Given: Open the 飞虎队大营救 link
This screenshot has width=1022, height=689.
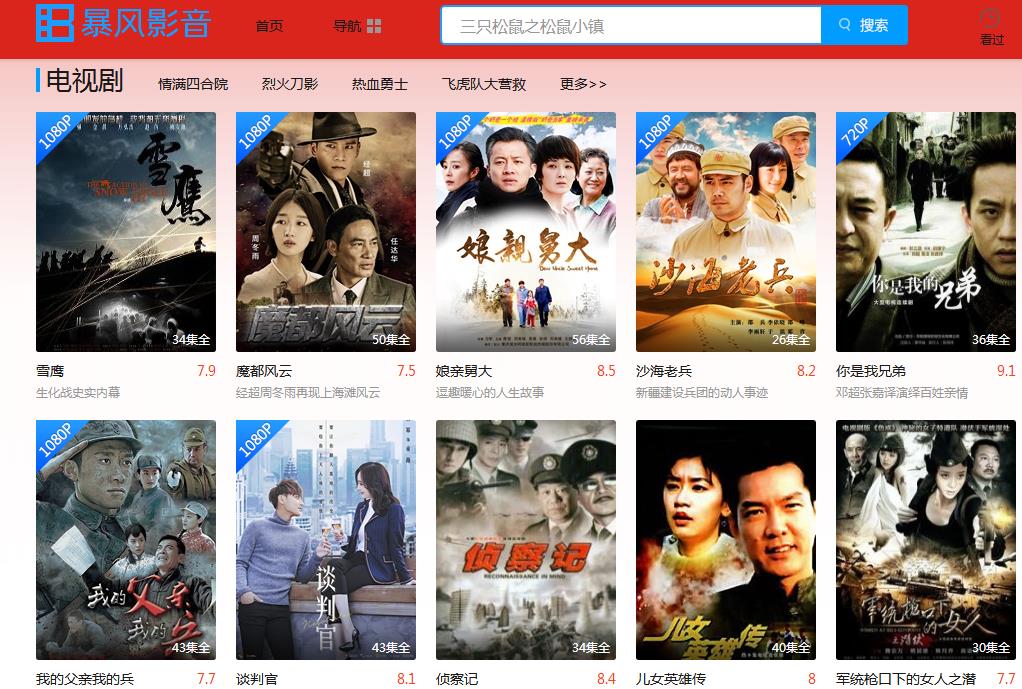Looking at the screenshot, I should (x=484, y=84).
